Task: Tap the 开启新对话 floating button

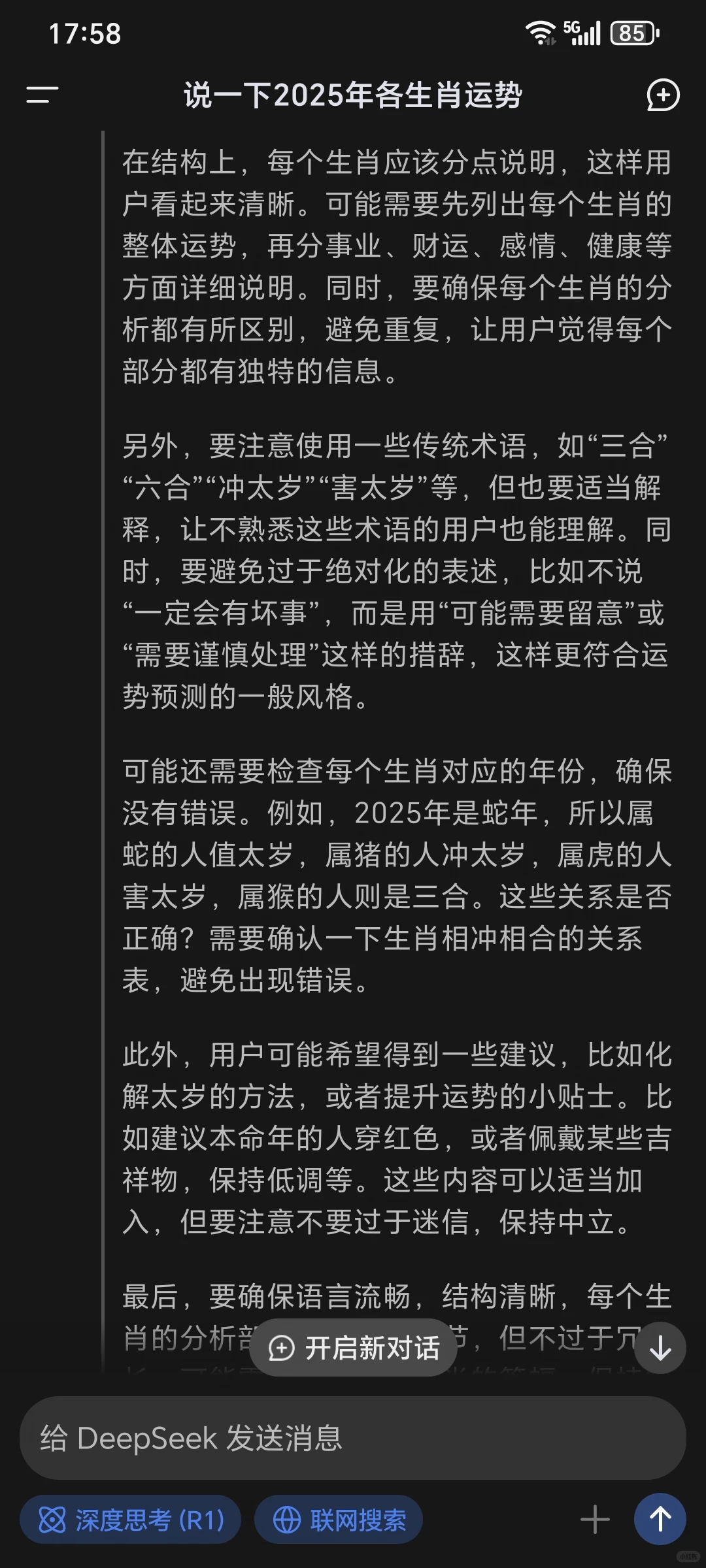Action: (353, 1348)
